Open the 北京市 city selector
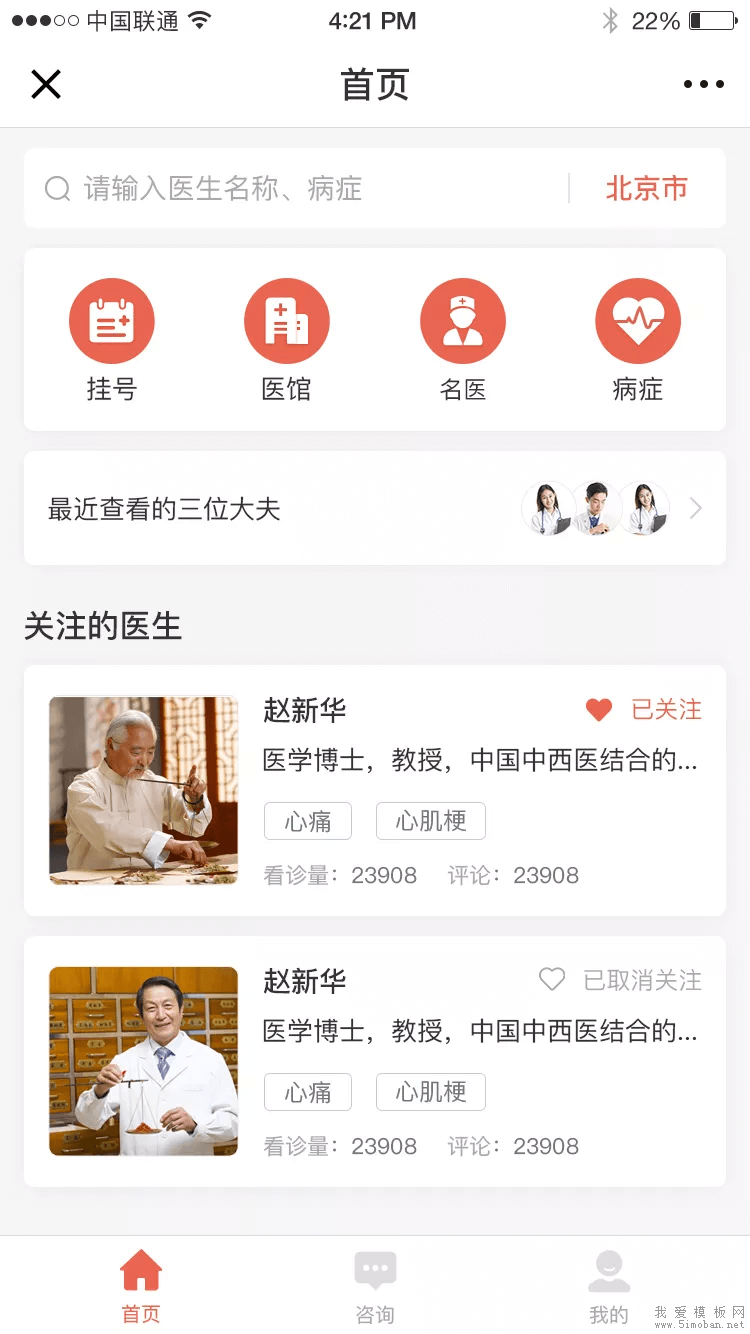The width and height of the screenshot is (750, 1334). pos(646,189)
